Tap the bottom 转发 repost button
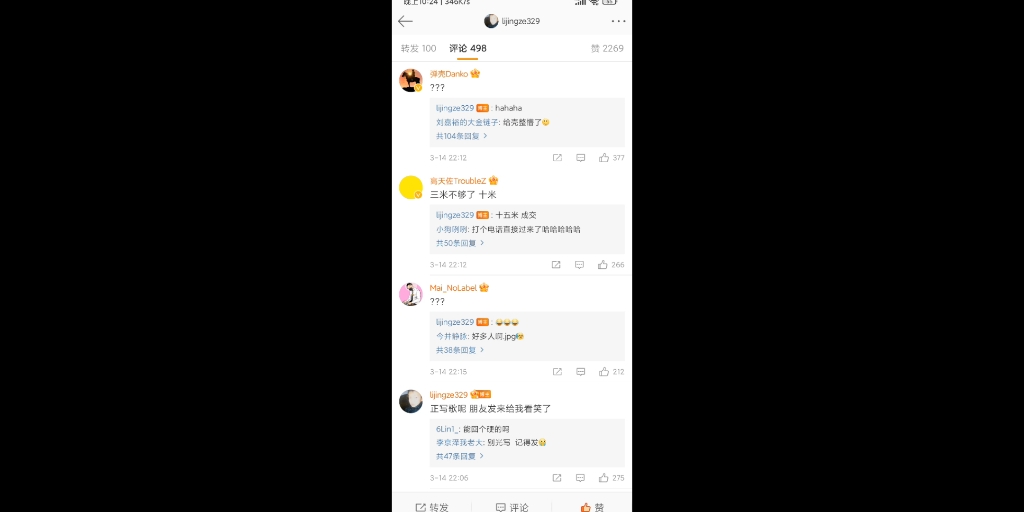 [432, 507]
